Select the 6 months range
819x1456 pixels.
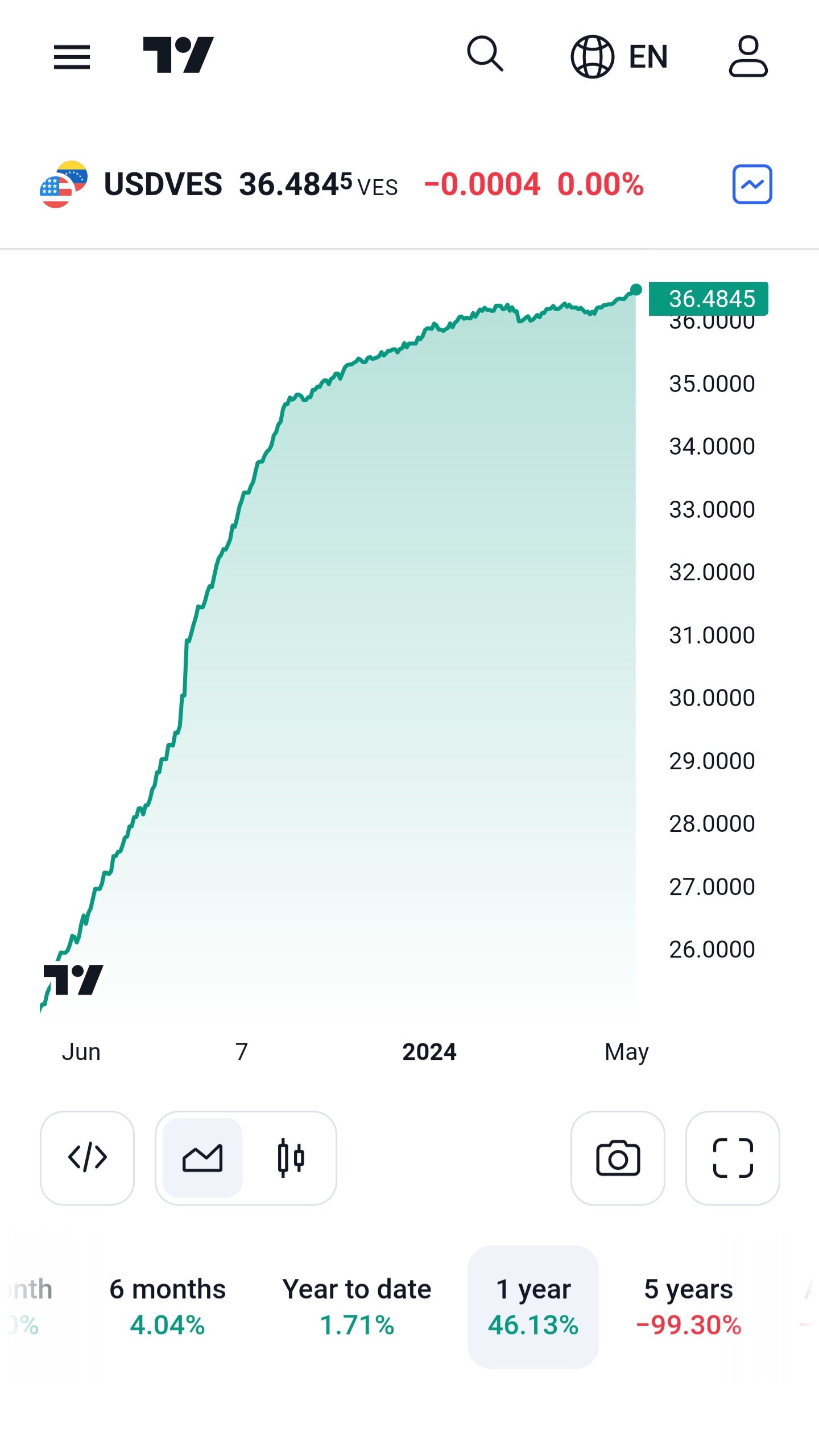coord(167,1306)
